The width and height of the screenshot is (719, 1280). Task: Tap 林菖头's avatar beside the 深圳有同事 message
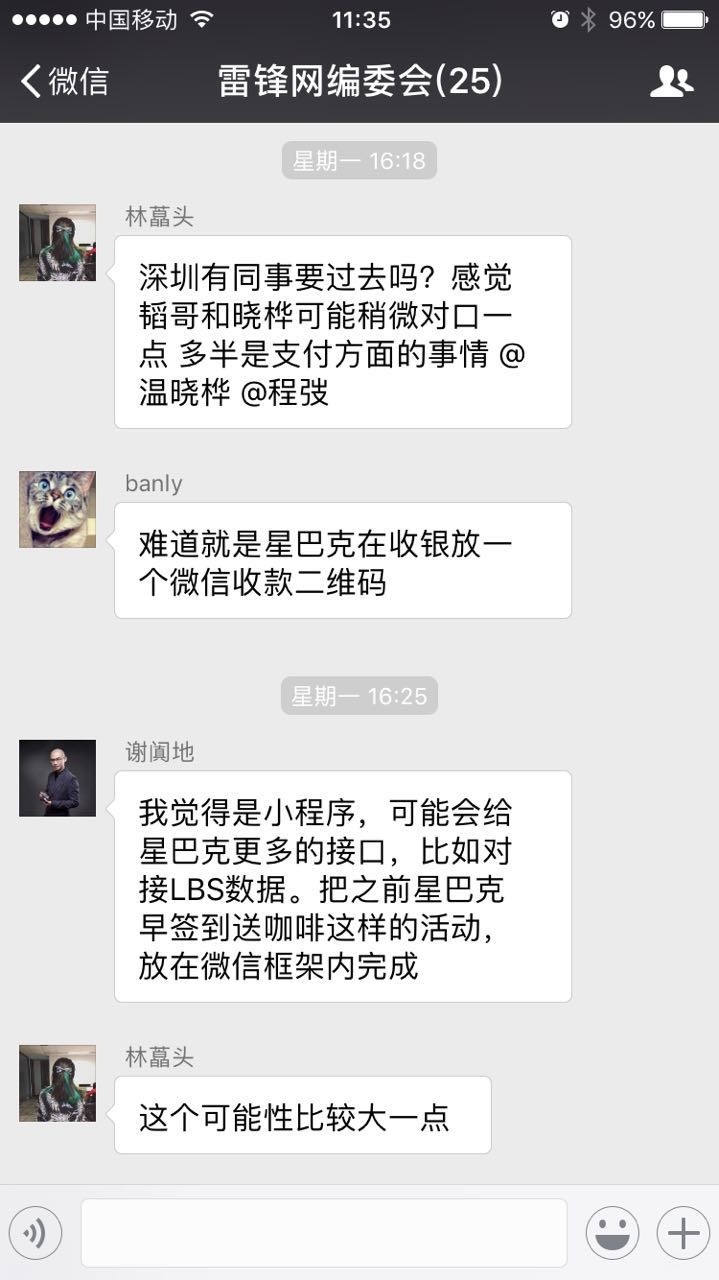point(57,242)
